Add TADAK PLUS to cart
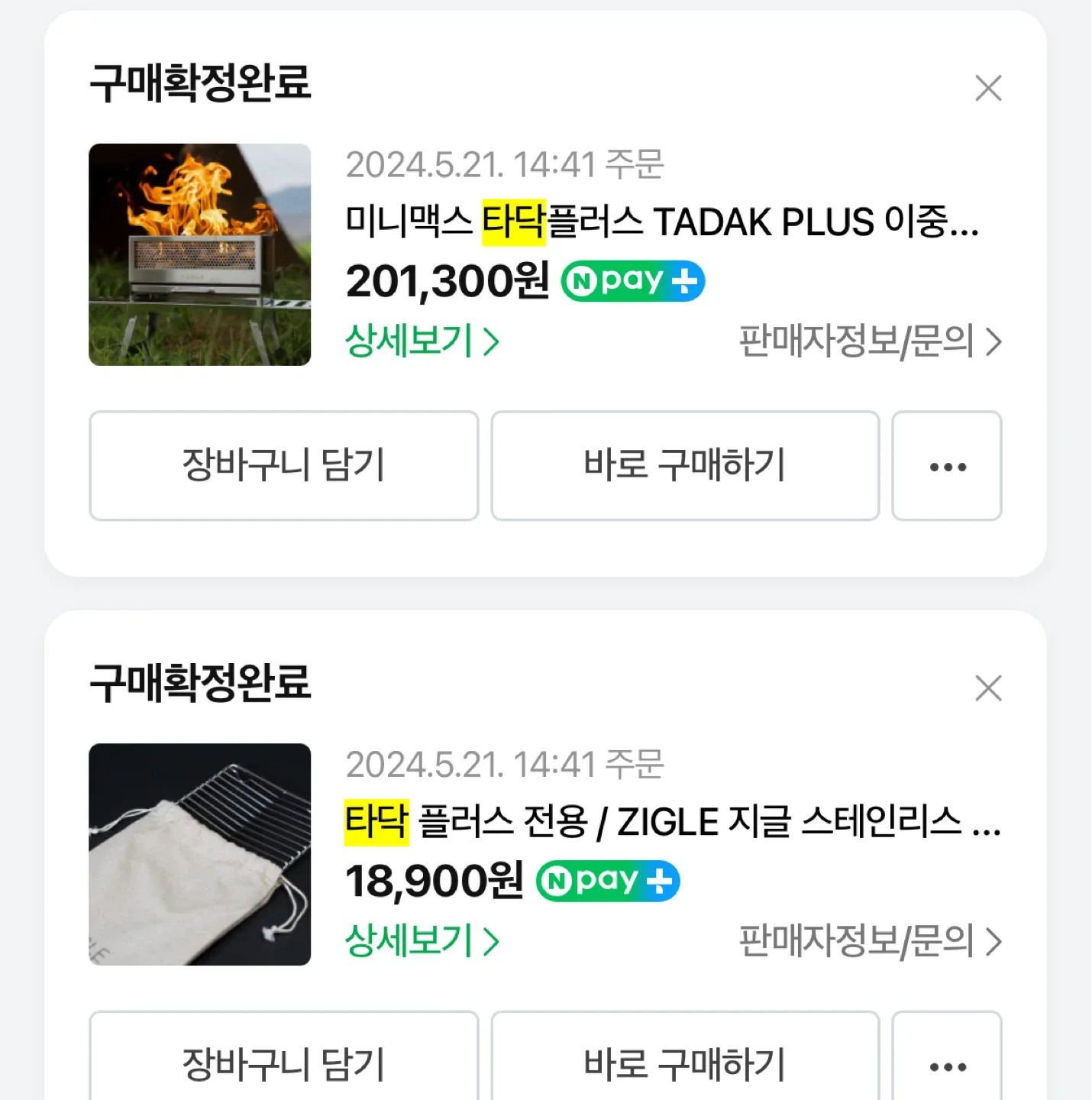This screenshot has height=1100, width=1092. [283, 466]
